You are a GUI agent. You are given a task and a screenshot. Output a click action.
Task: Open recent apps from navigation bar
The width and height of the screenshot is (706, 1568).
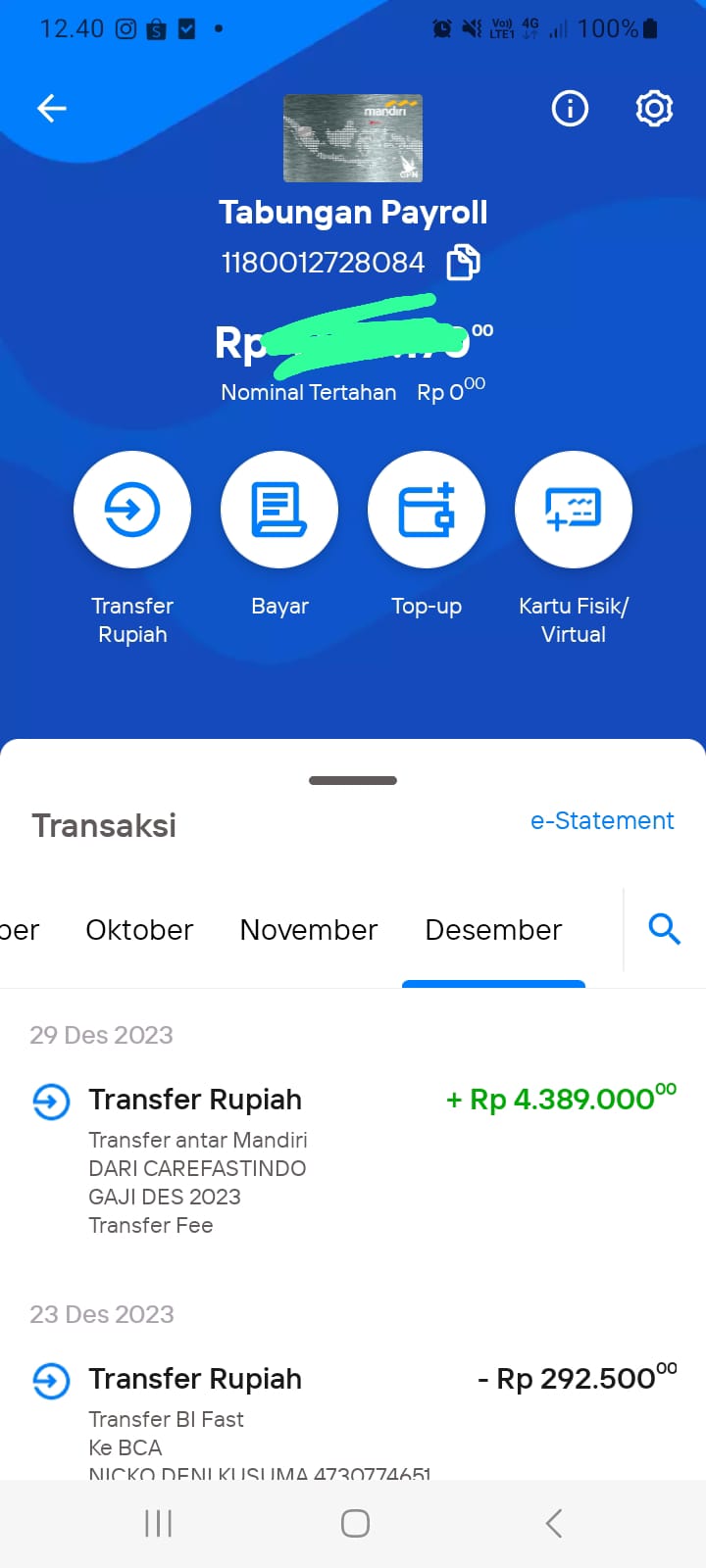(158, 1523)
